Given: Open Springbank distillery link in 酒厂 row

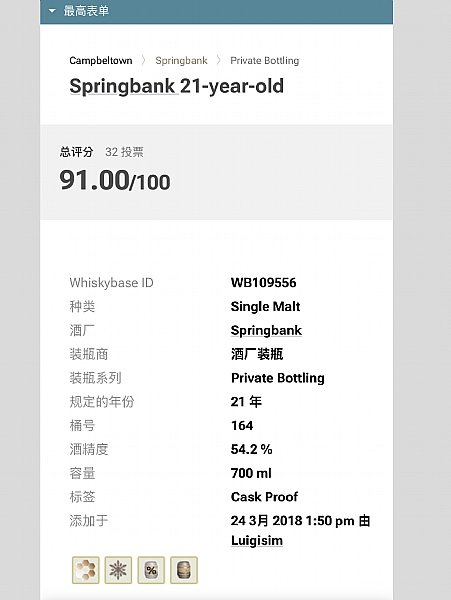Looking at the screenshot, I should click(x=266, y=331).
